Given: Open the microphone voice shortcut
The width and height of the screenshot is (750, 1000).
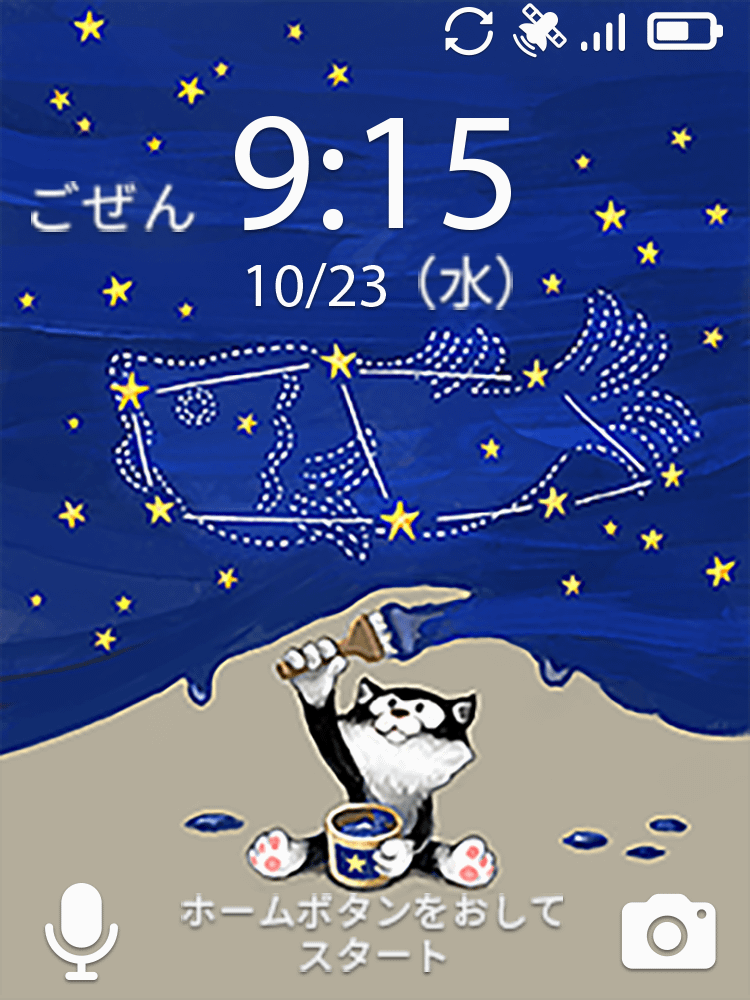Looking at the screenshot, I should click(x=82, y=931).
